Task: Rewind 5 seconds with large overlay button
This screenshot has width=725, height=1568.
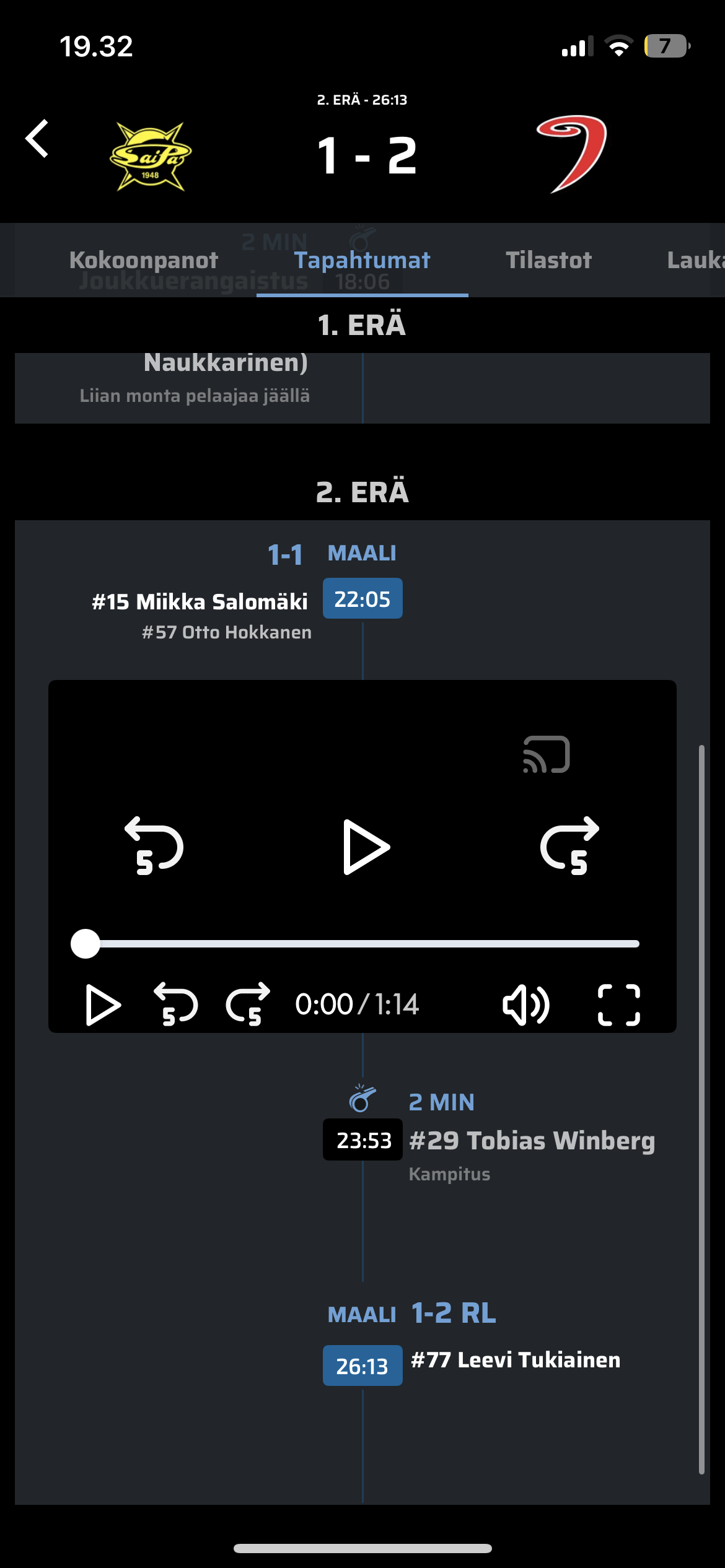Action: click(154, 846)
